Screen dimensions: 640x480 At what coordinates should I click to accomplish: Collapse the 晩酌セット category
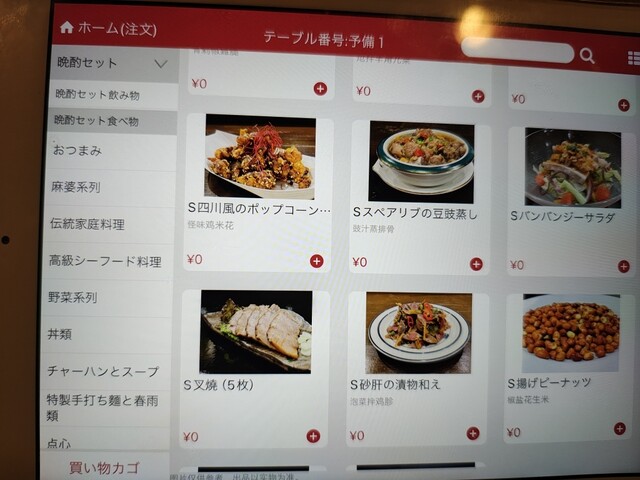point(160,64)
